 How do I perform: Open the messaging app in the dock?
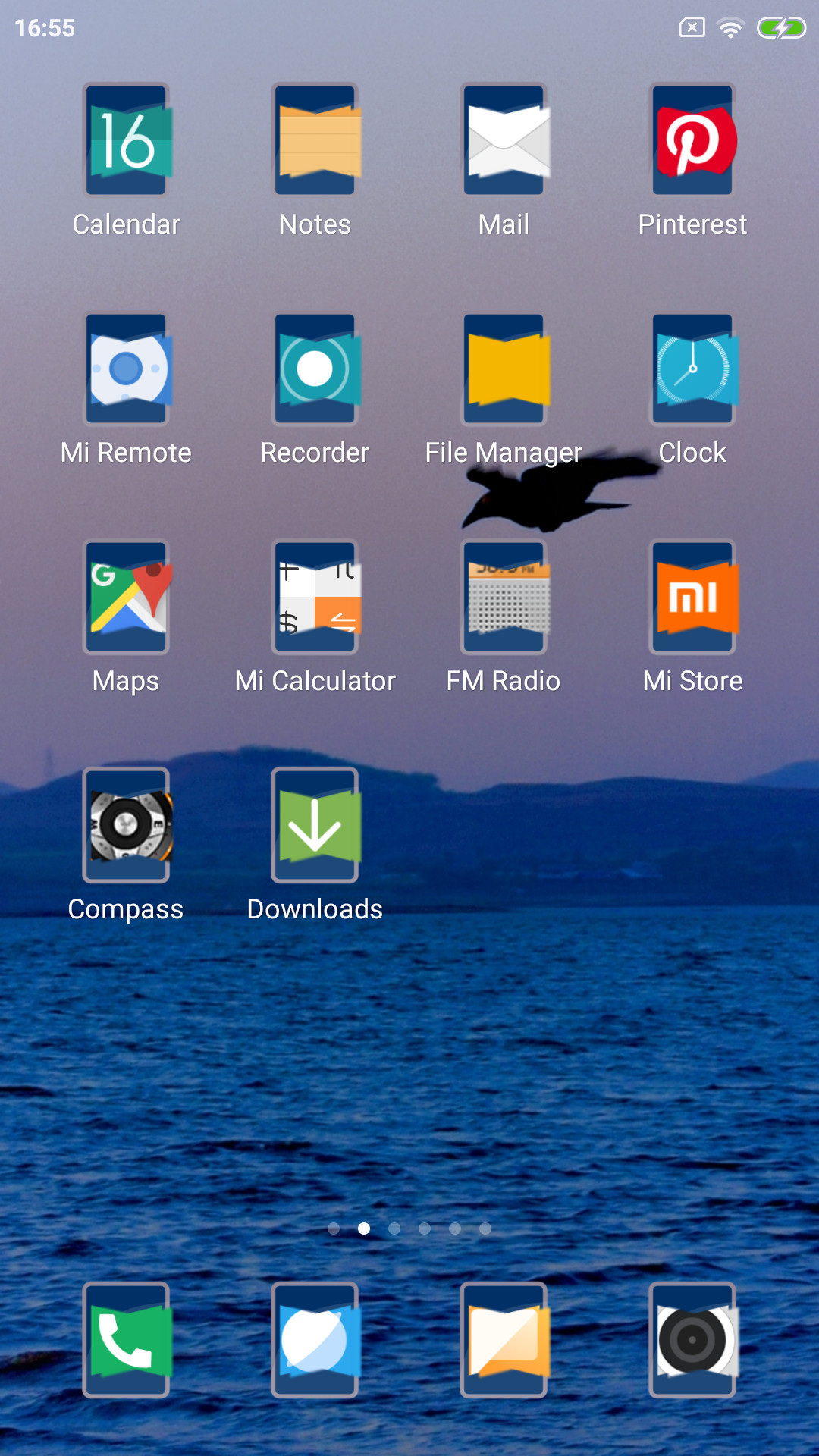315,1340
